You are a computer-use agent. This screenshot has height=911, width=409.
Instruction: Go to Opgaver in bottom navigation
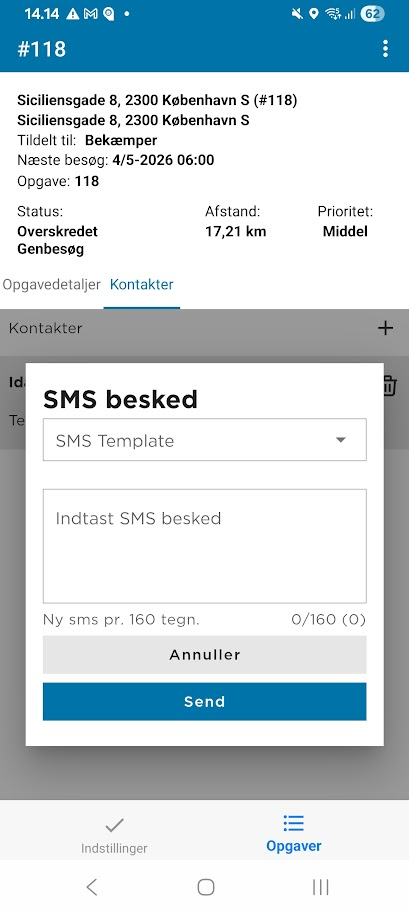[x=293, y=833]
